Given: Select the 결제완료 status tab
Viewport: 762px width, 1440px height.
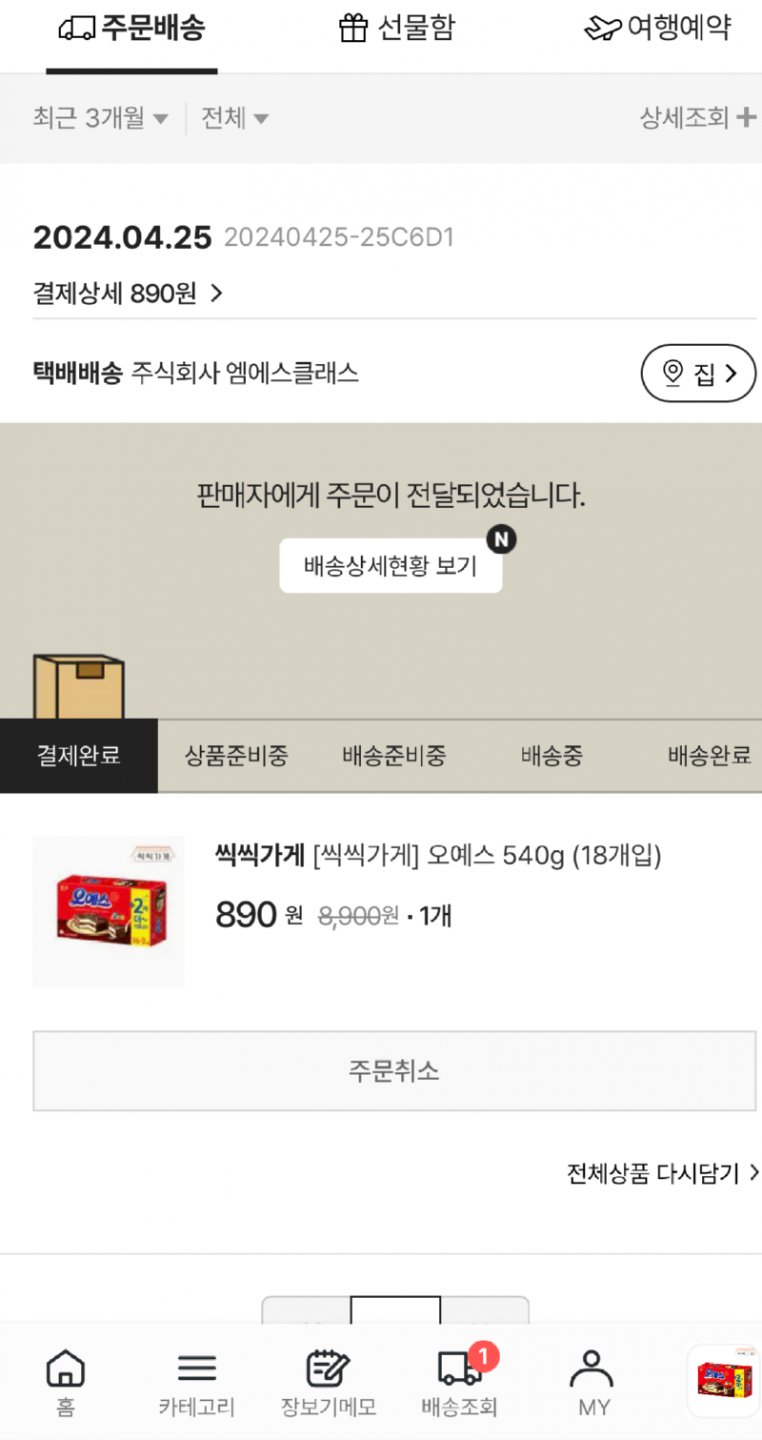Looking at the screenshot, I should tap(78, 757).
